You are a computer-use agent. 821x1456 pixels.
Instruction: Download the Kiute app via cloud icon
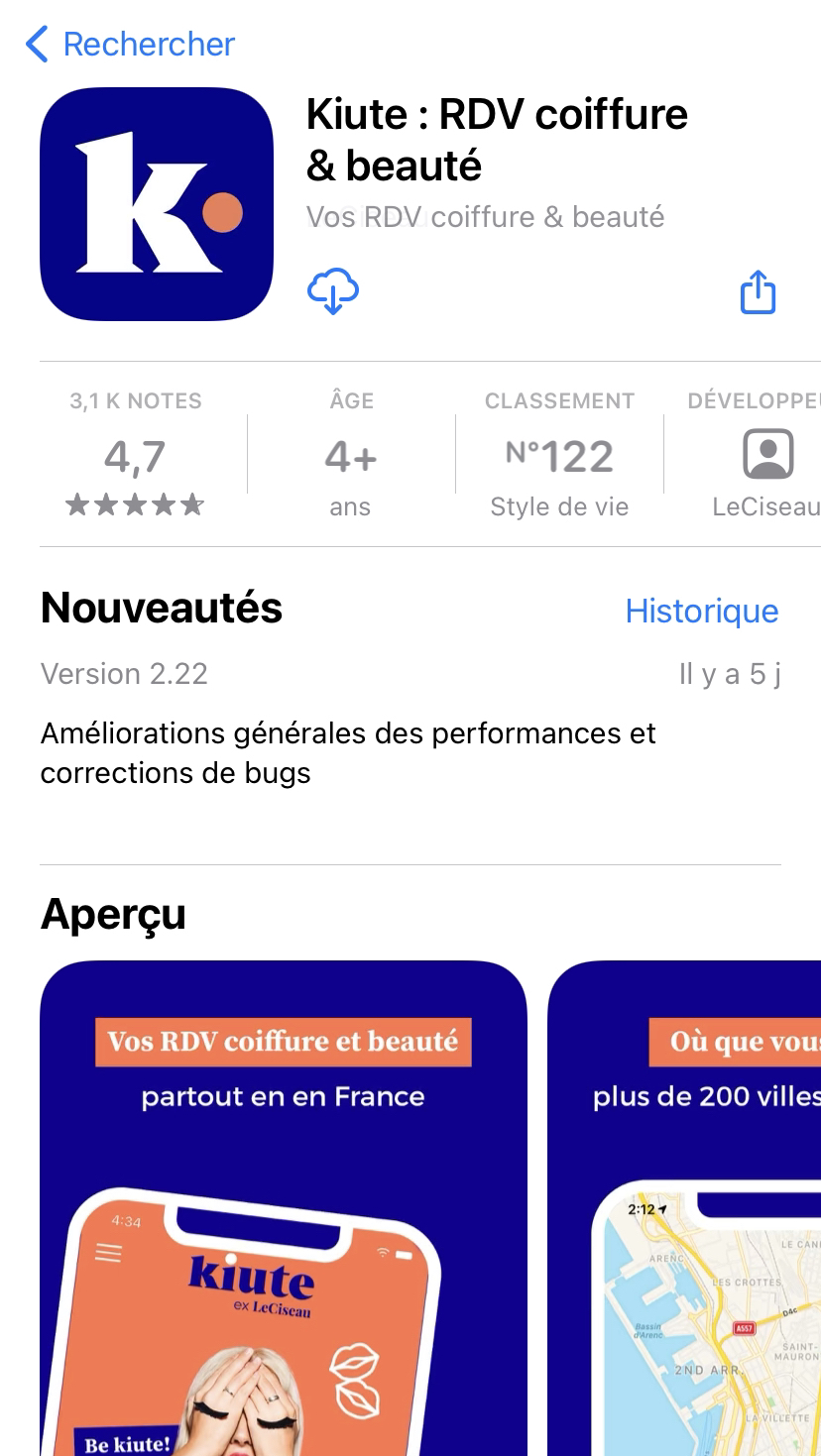[333, 291]
